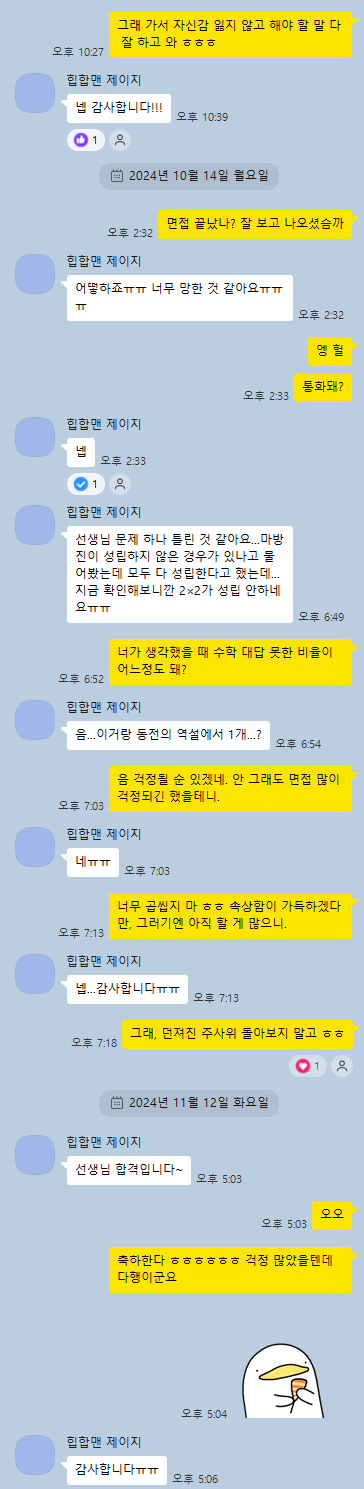Open reaction member list beside the check reaction
The width and height of the screenshot is (364, 1489).
121,484
